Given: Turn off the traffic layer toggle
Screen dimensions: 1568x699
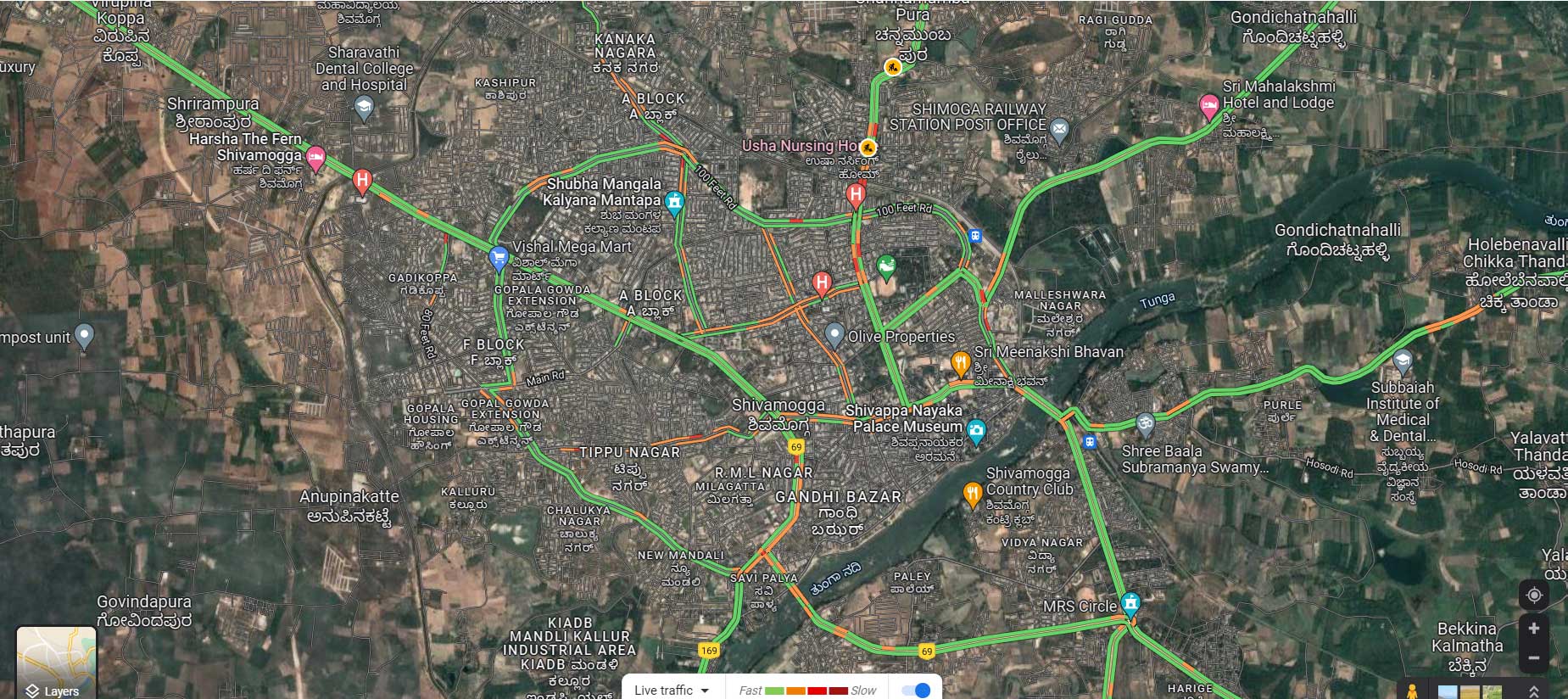Looking at the screenshot, I should [916, 690].
